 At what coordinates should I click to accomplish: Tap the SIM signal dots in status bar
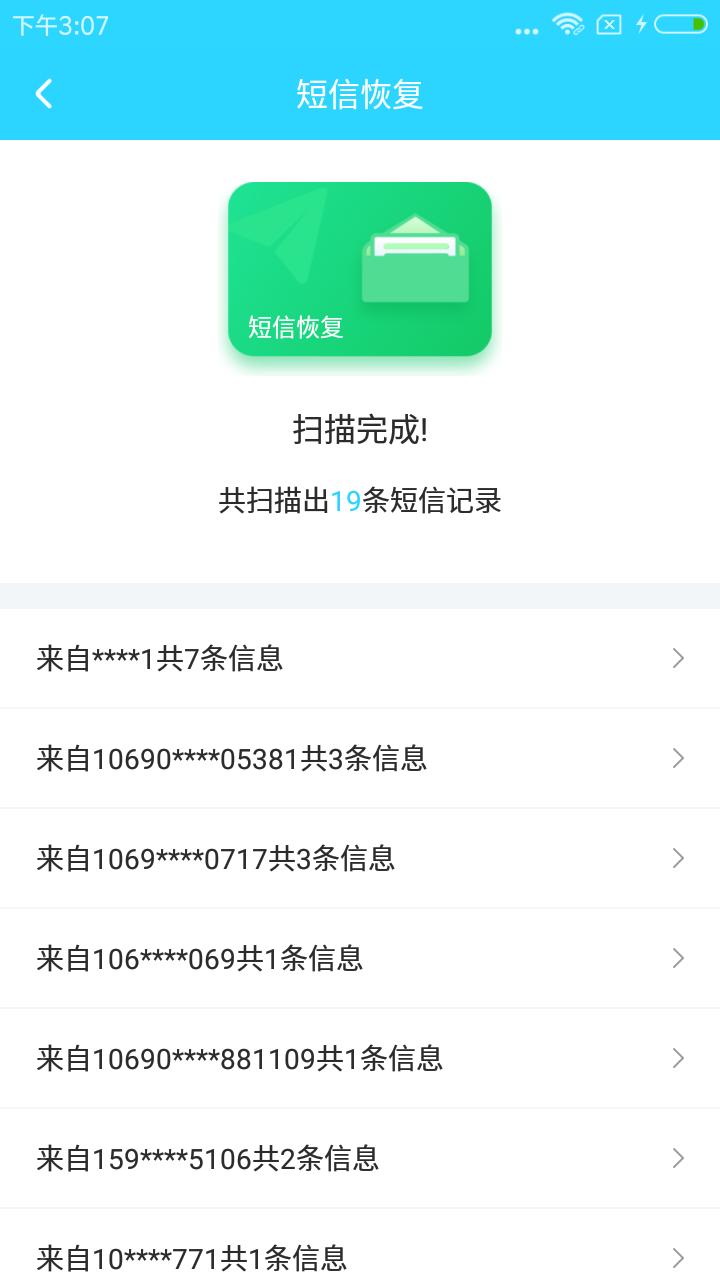tap(528, 30)
